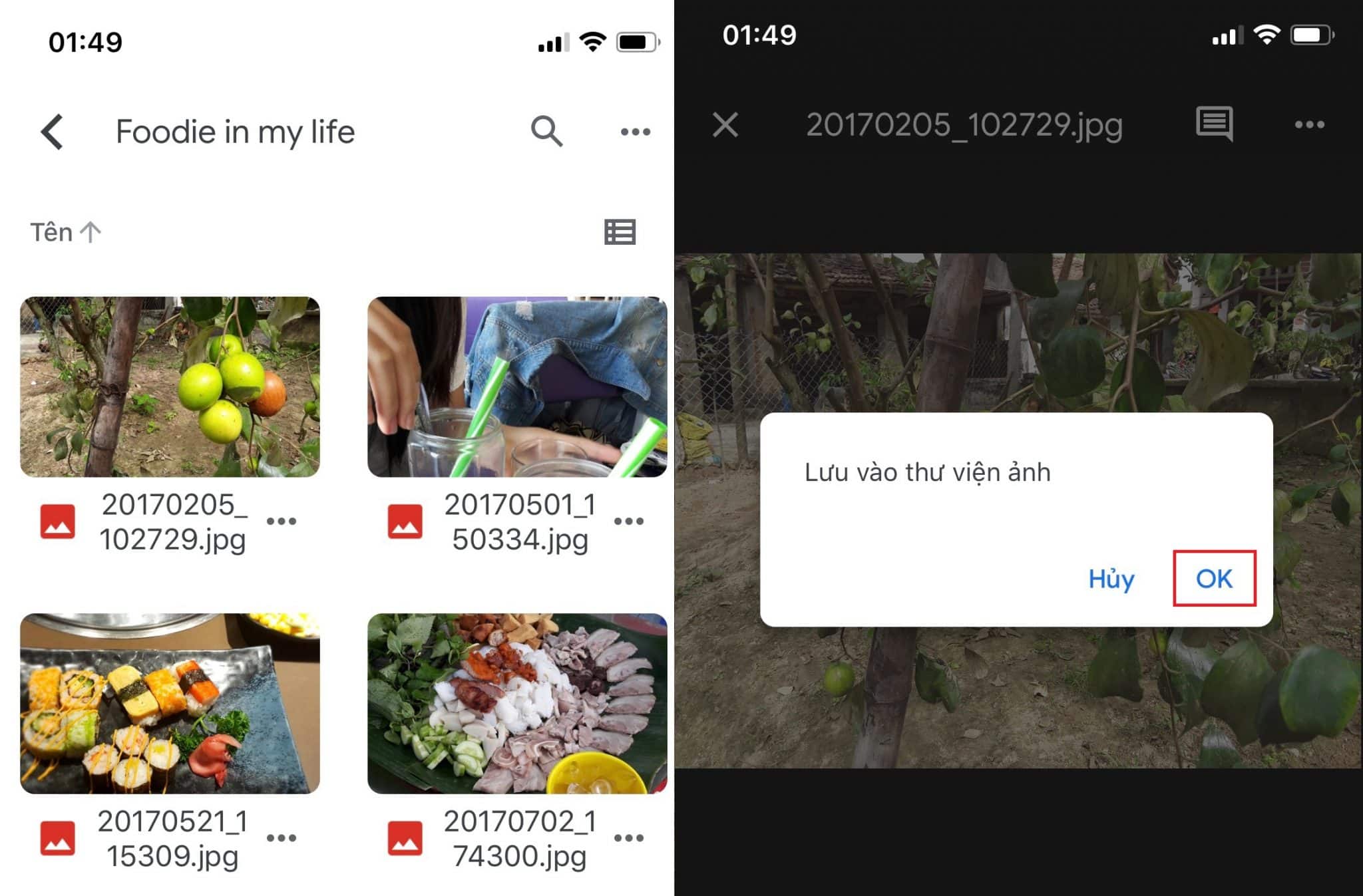1363x896 pixels.
Task: Search within the Foodie in my life folder
Action: (546, 131)
